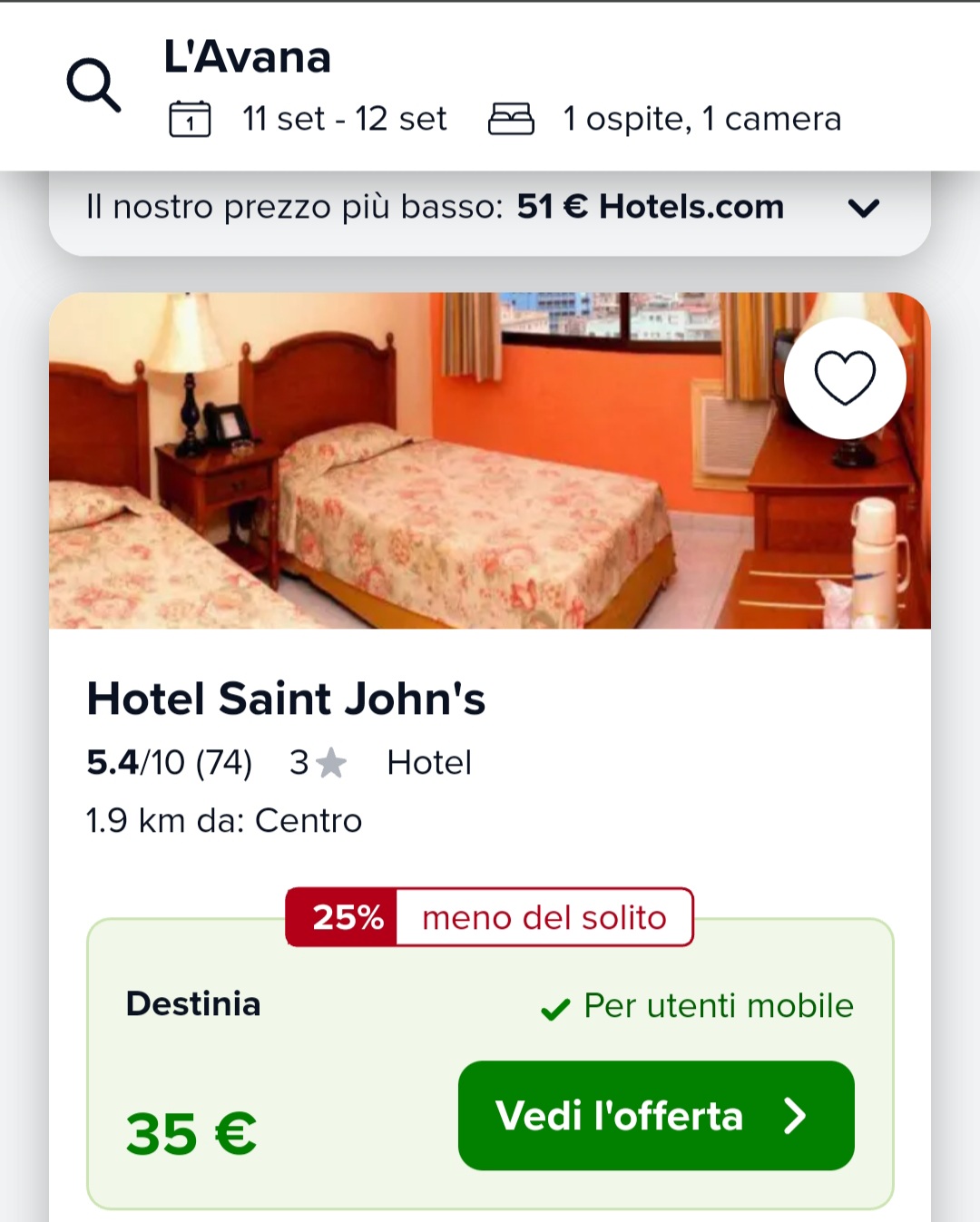The width and height of the screenshot is (980, 1222).
Task: Edit guests: 1 ospite, 1 camera
Action: 701,119
